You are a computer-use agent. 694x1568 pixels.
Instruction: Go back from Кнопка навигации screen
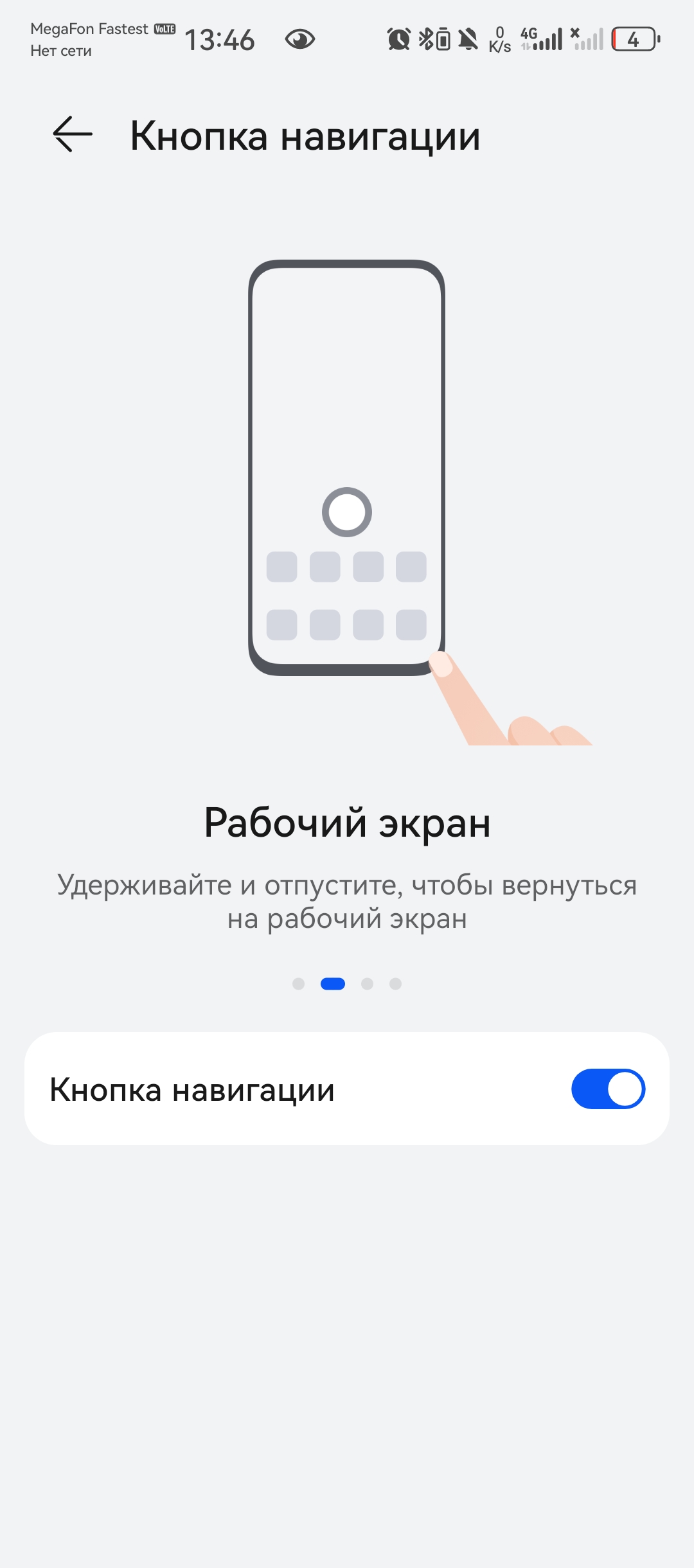(72, 135)
